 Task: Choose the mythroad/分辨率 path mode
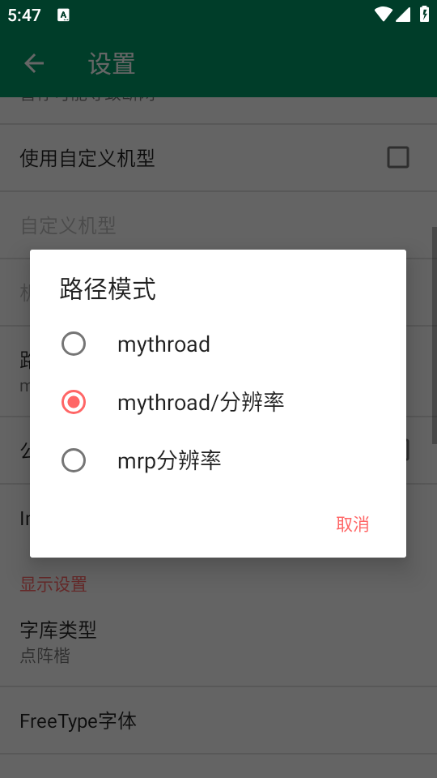point(218,402)
